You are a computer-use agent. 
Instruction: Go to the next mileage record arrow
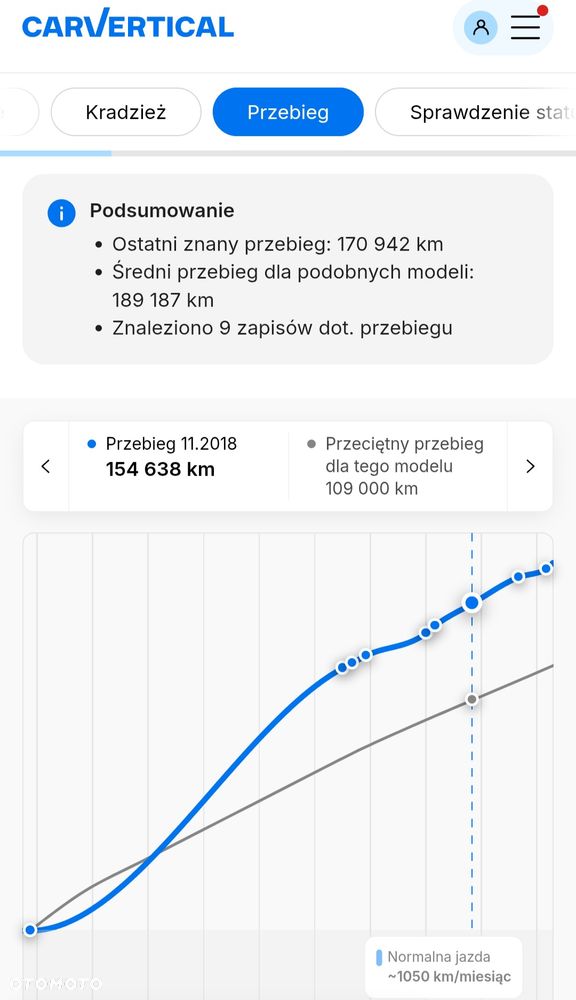pyautogui.click(x=530, y=466)
